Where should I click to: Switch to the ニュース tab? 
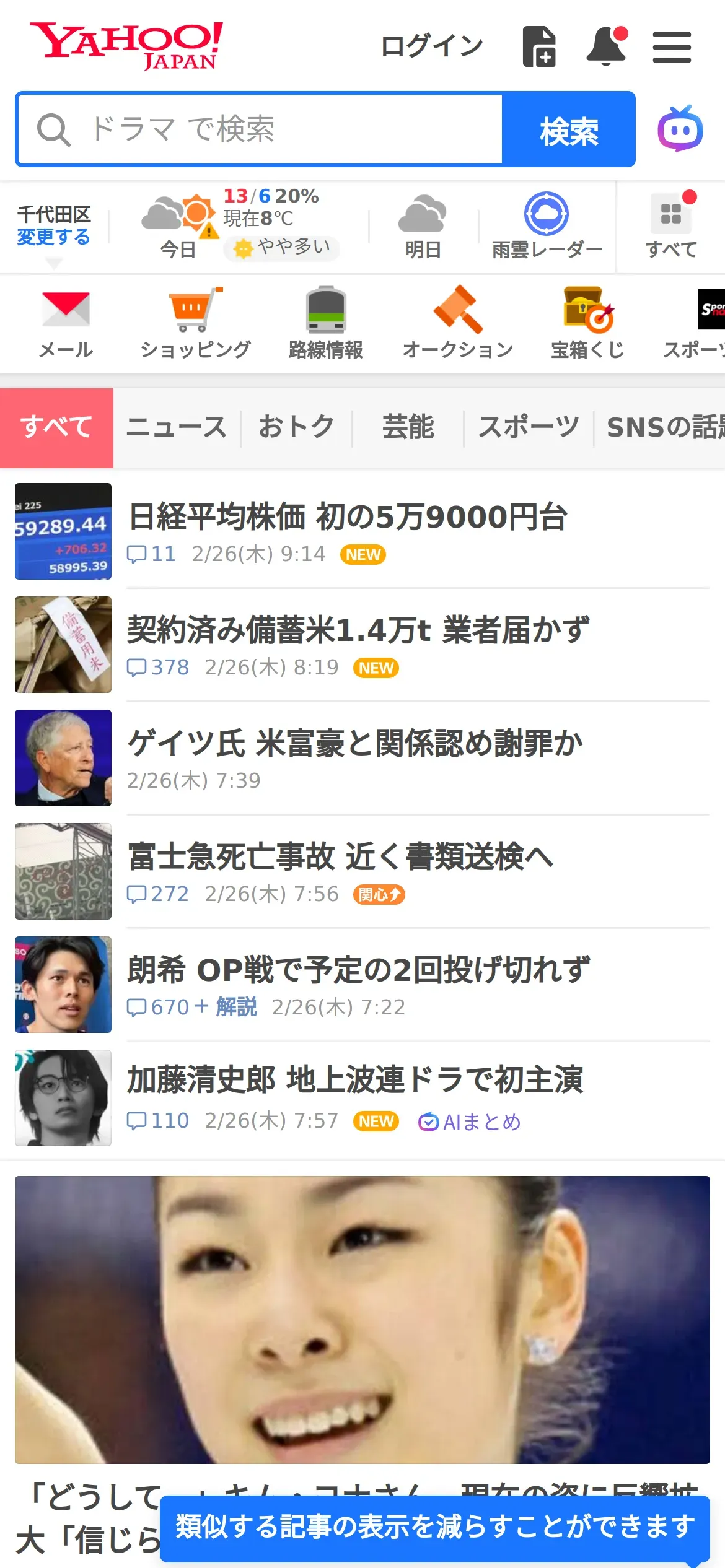click(177, 427)
